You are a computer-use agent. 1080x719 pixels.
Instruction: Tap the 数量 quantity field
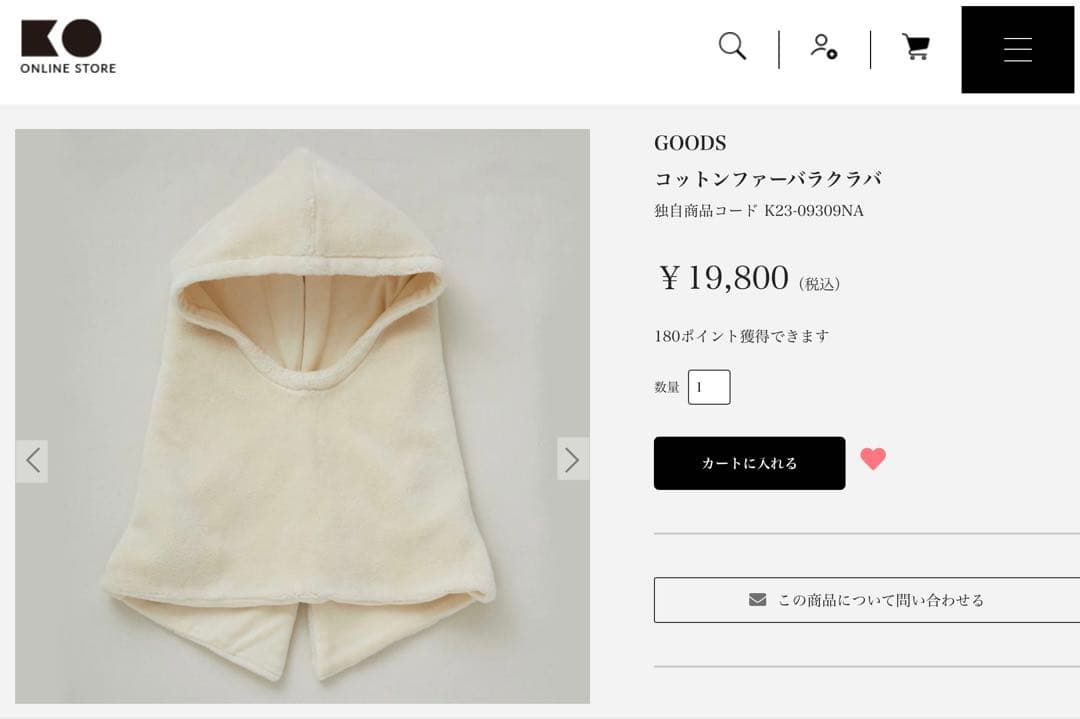[708, 387]
